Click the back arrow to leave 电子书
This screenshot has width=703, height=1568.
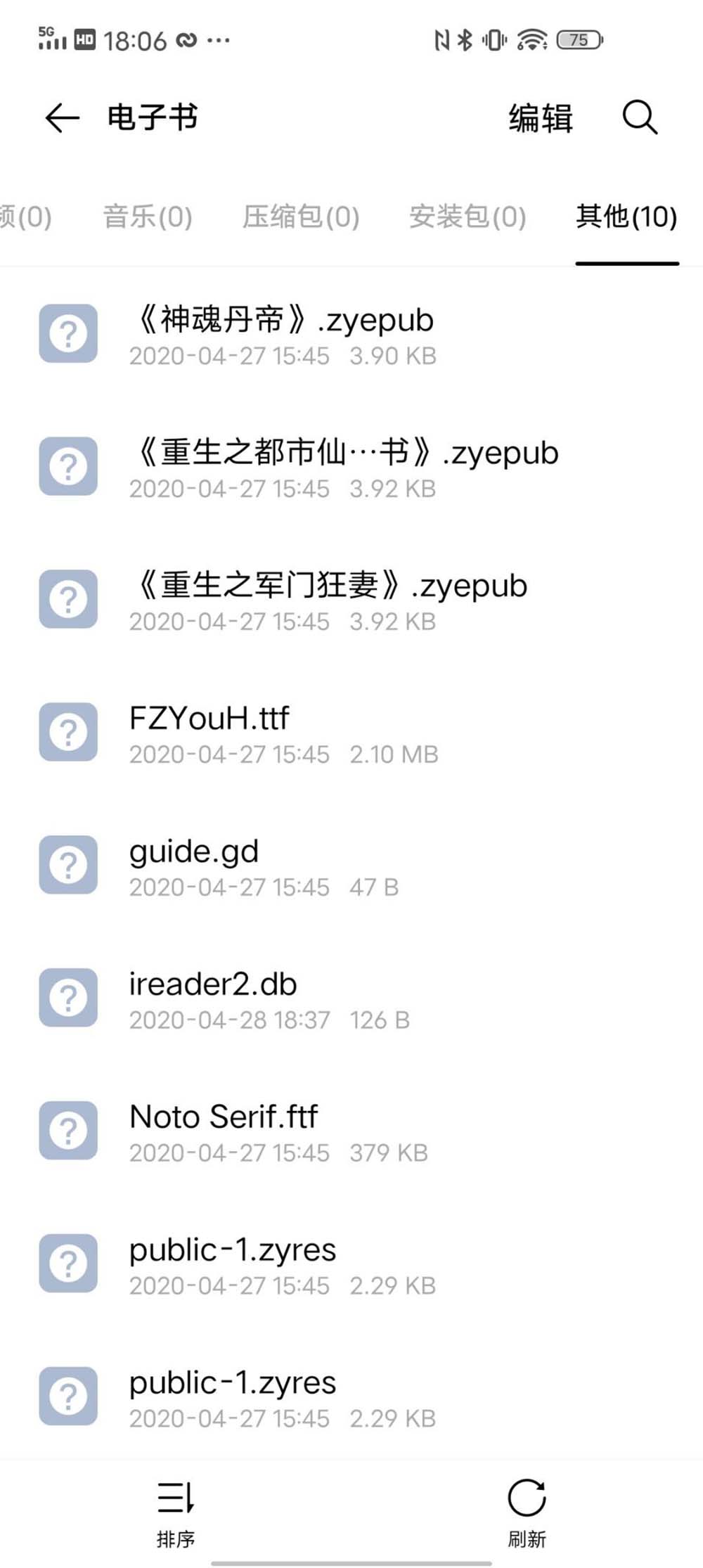tap(60, 118)
